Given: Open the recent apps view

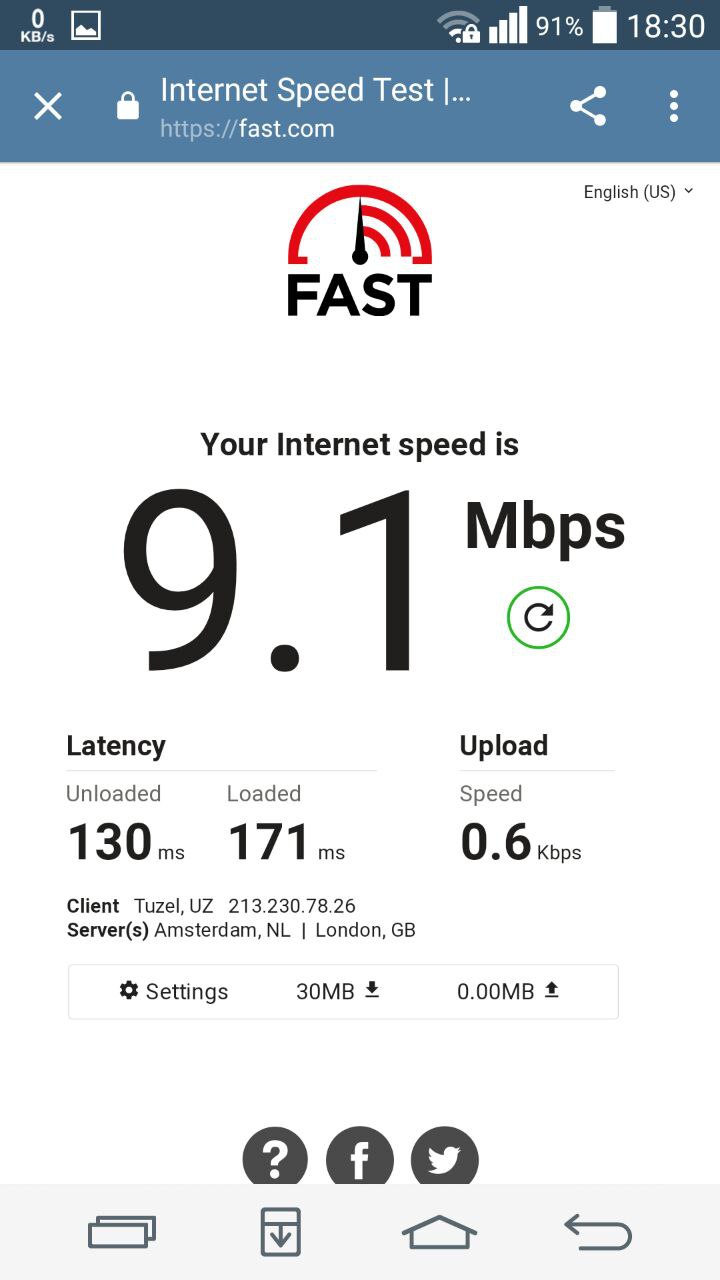Looking at the screenshot, I should [122, 1232].
